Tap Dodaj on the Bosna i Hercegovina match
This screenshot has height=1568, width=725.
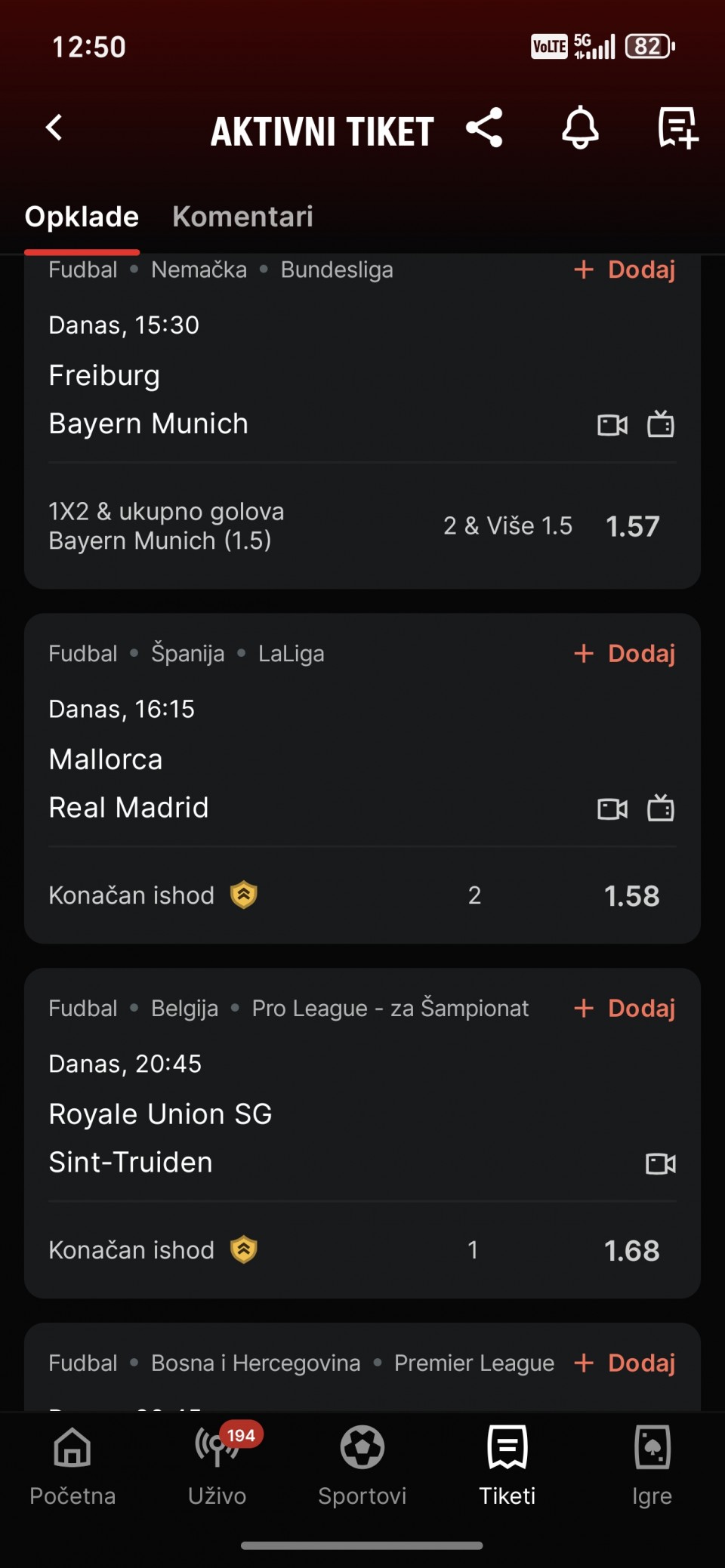[625, 1363]
